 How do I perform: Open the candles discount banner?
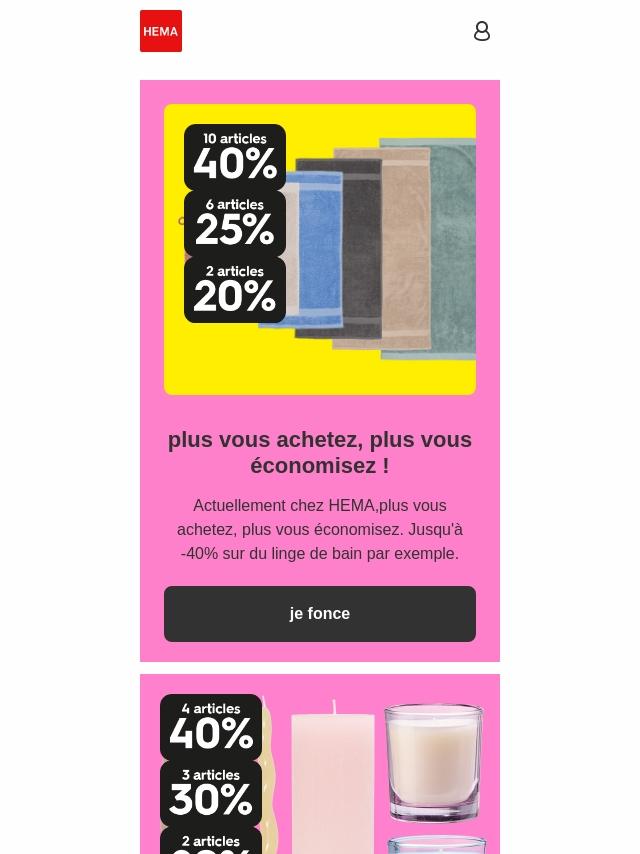320,770
